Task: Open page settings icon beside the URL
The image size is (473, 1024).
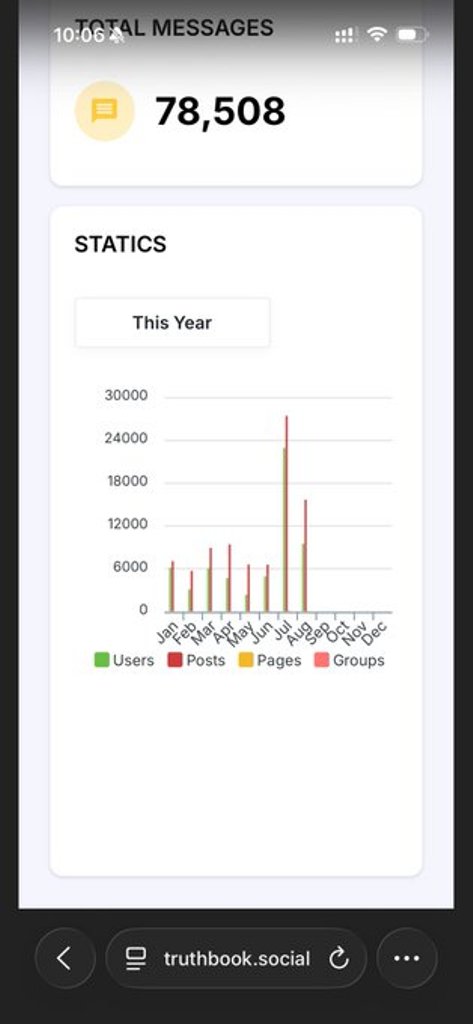Action: 136,959
